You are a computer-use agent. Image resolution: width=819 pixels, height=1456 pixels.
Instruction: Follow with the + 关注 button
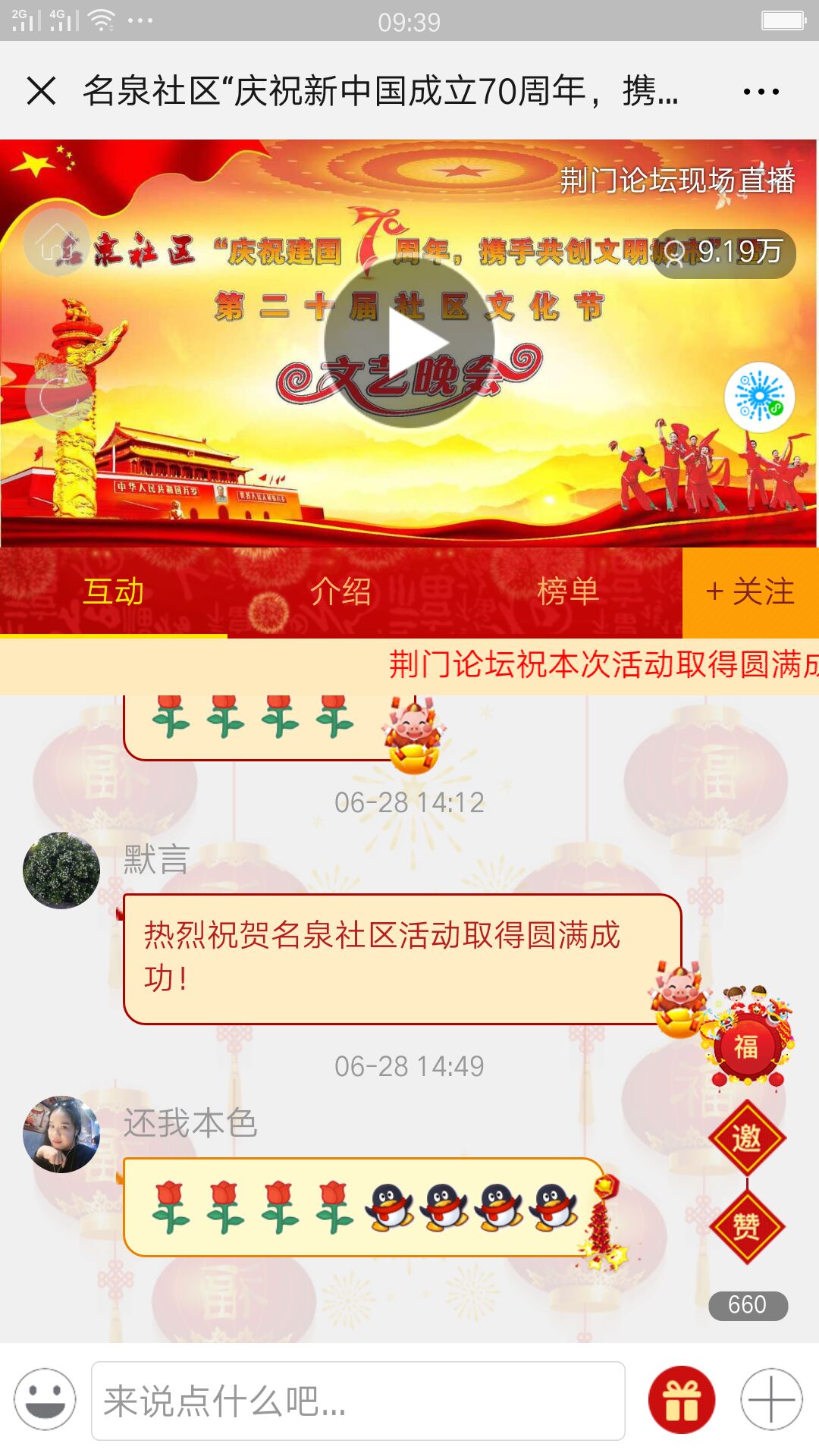point(750,592)
